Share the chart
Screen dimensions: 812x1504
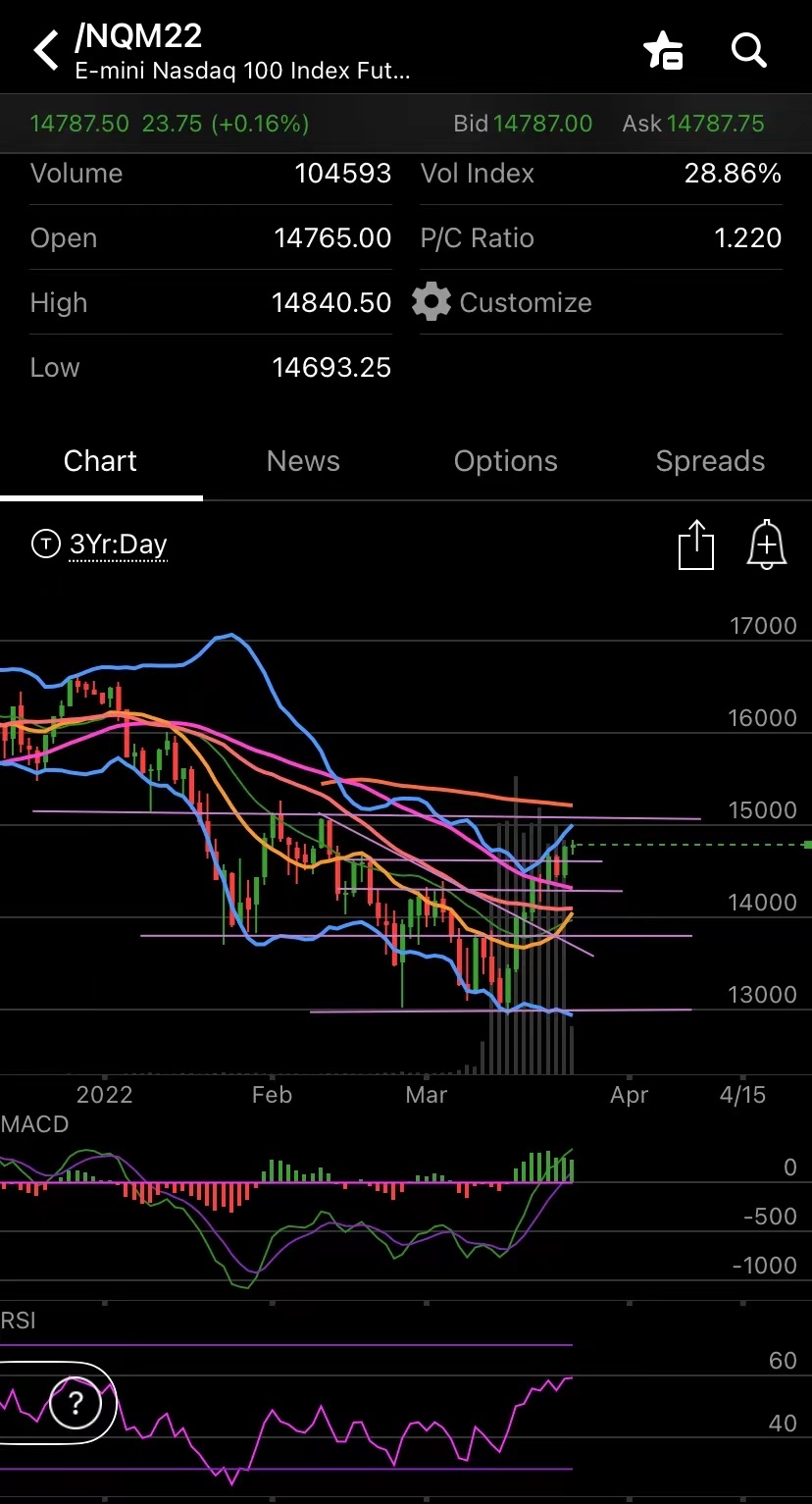coord(696,545)
